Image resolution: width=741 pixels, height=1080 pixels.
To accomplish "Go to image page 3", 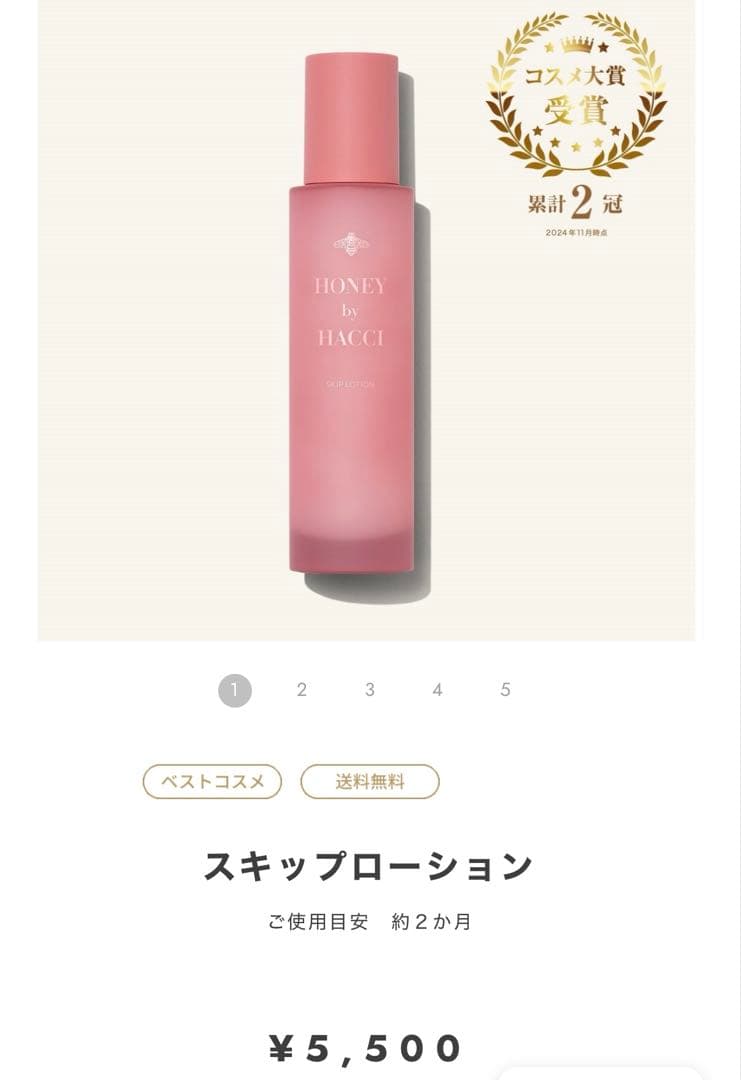I will pyautogui.click(x=370, y=690).
